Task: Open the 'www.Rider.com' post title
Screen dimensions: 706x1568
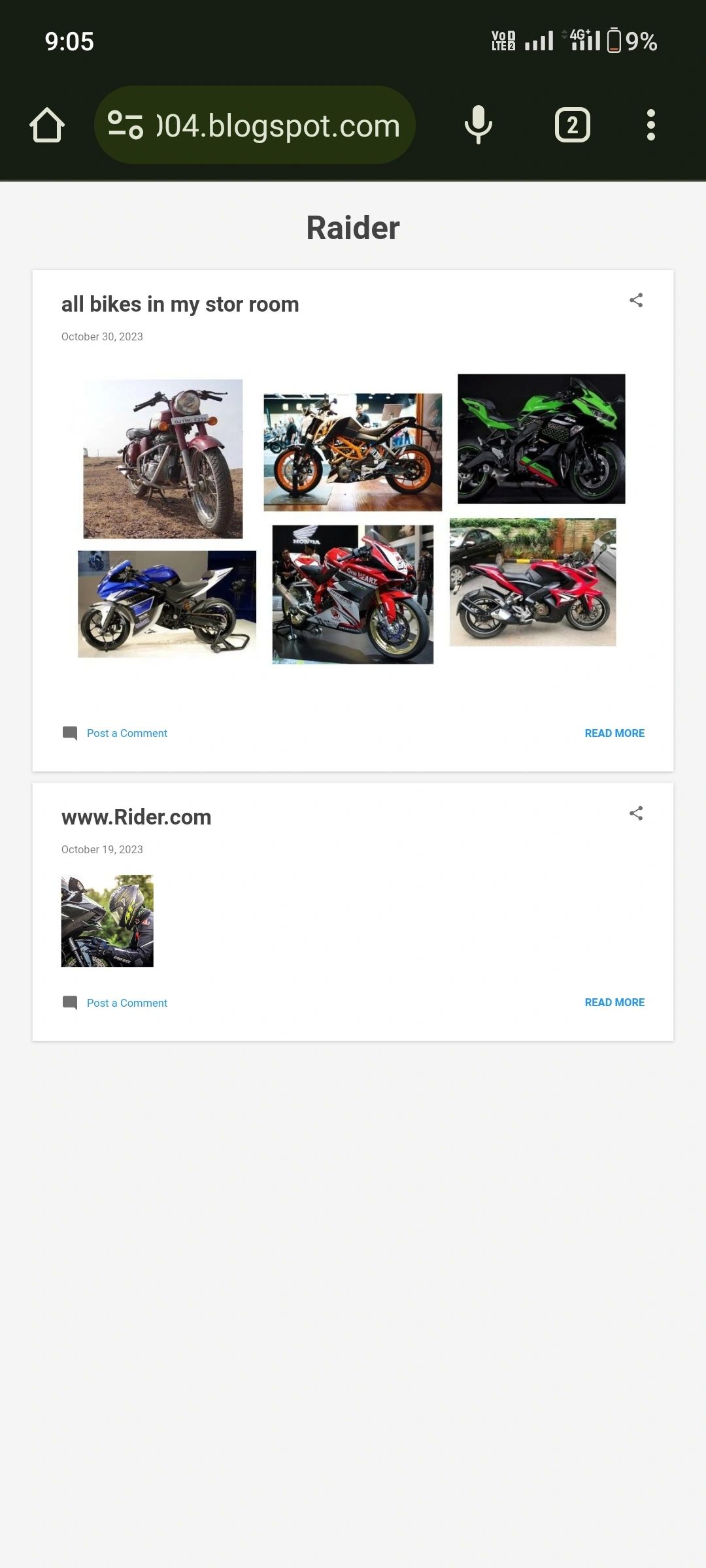Action: coord(136,817)
